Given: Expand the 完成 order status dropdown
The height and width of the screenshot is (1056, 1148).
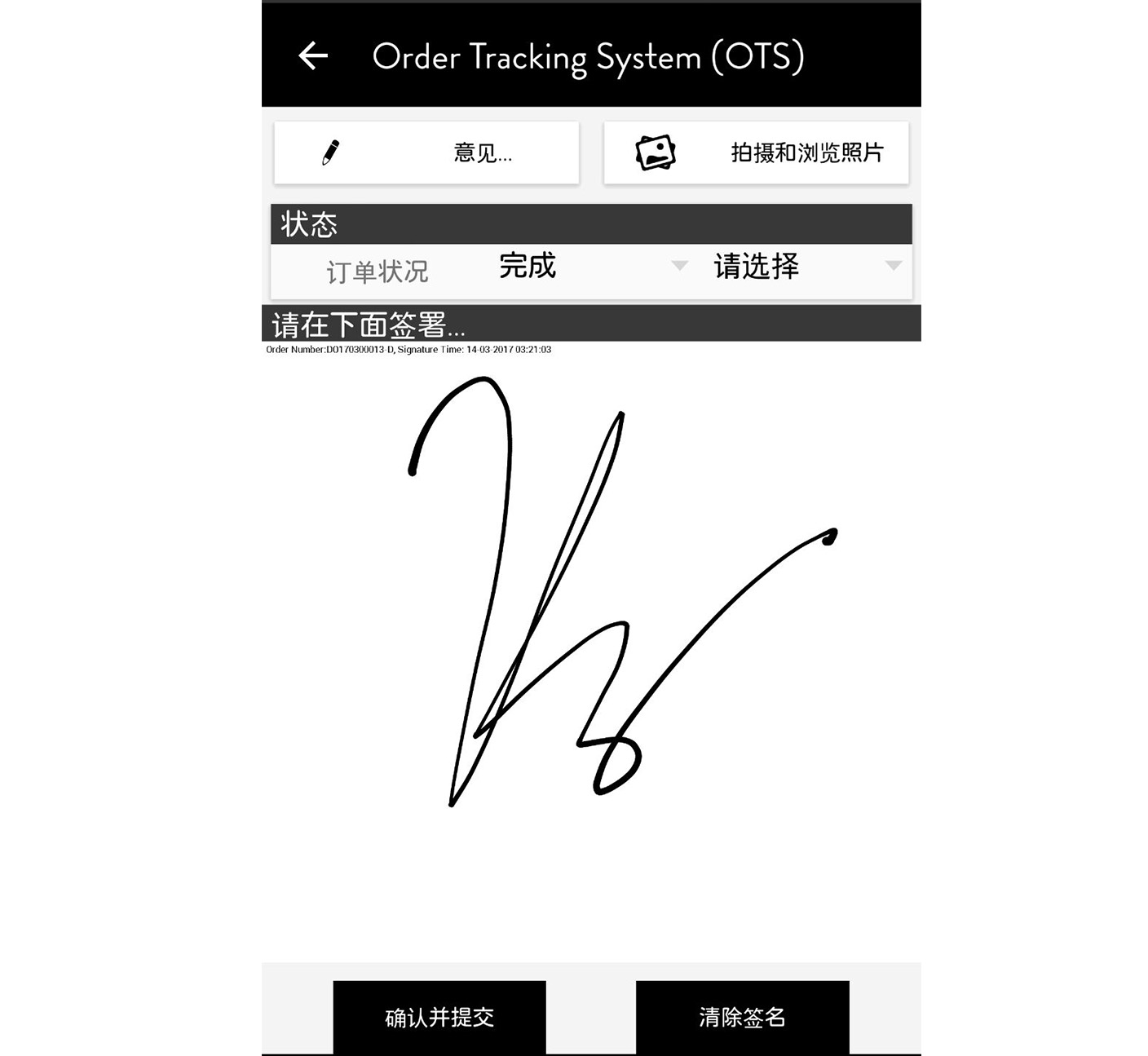Looking at the screenshot, I should point(593,267).
